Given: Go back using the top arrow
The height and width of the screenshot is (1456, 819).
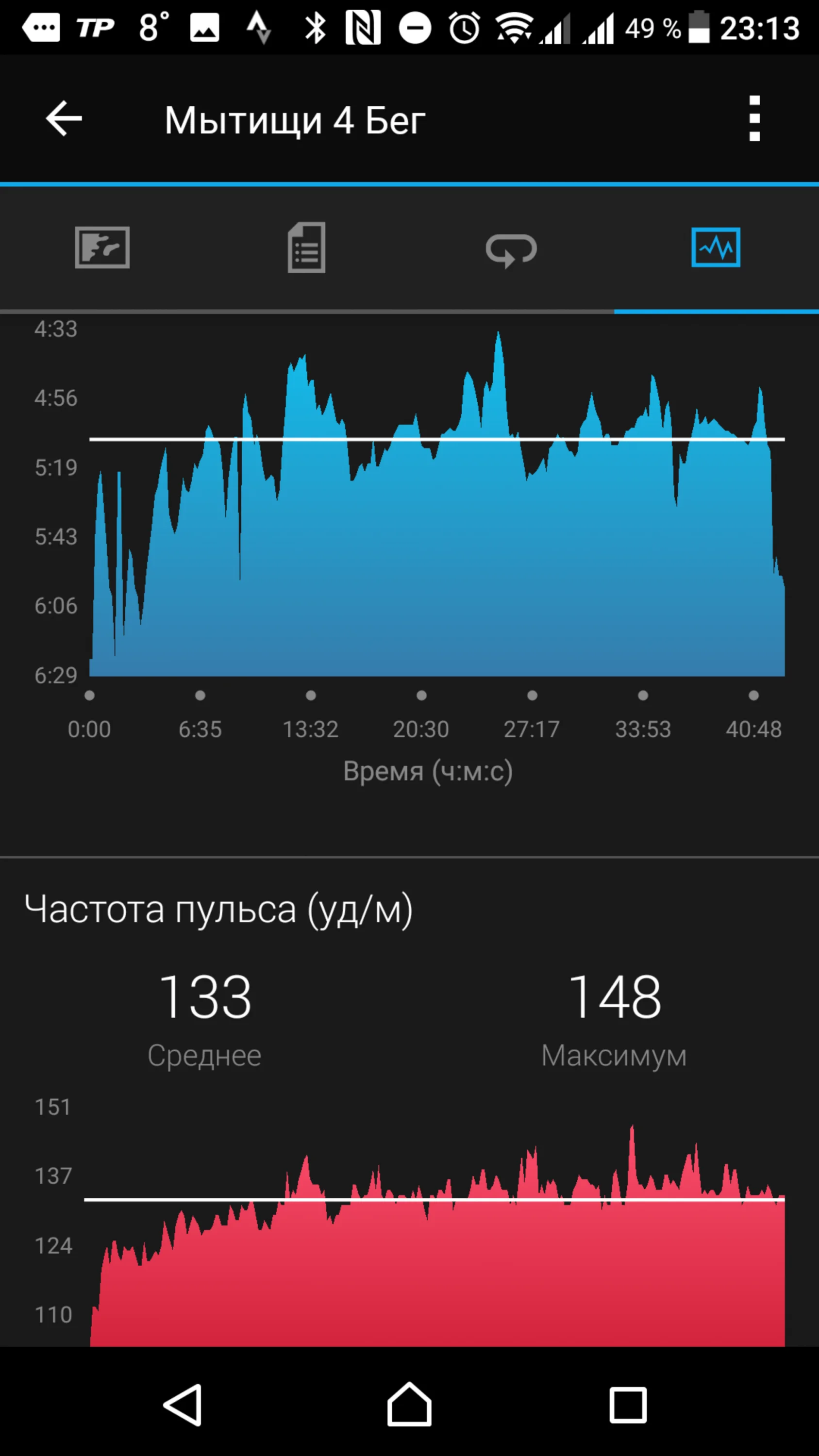Looking at the screenshot, I should (64, 119).
